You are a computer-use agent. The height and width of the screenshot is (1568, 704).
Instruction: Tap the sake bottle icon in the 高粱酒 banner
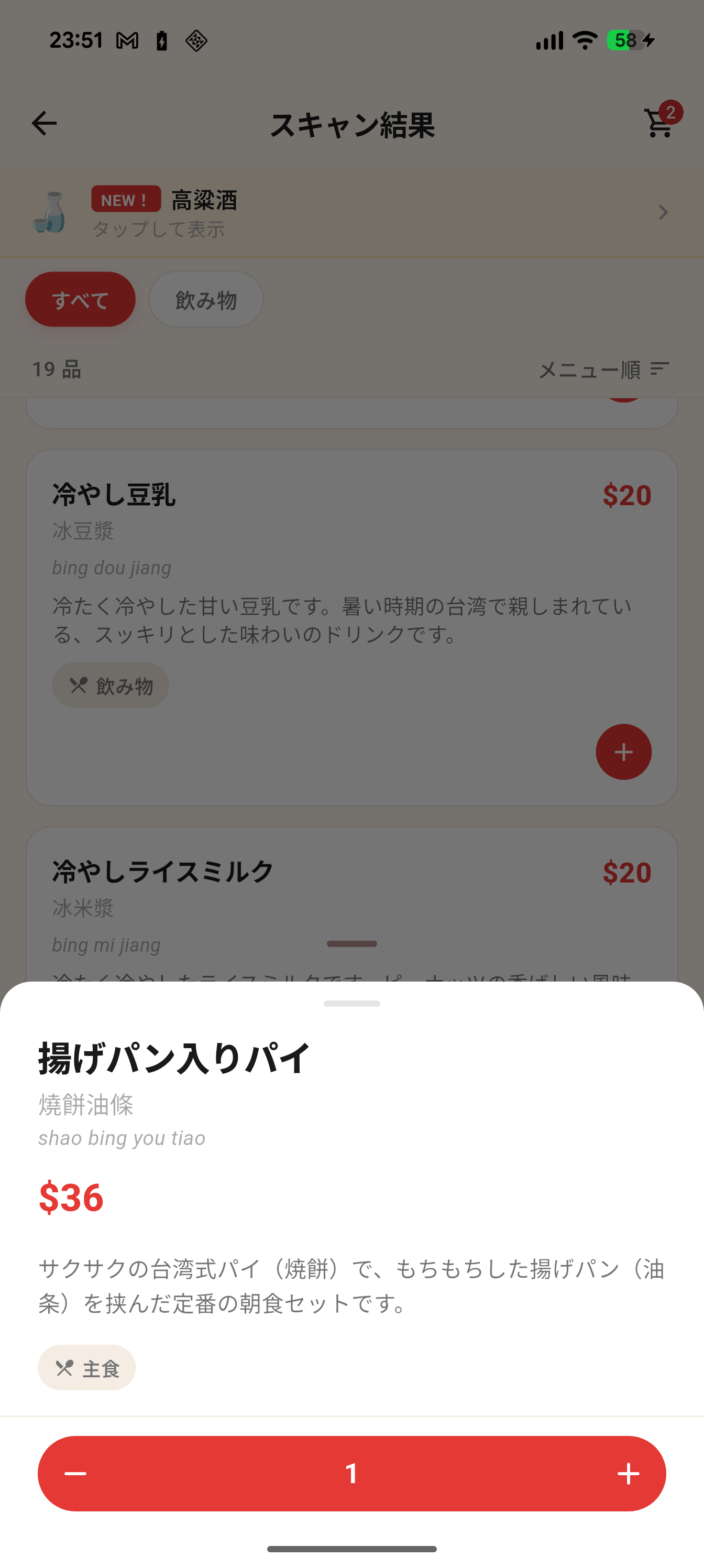[51, 212]
